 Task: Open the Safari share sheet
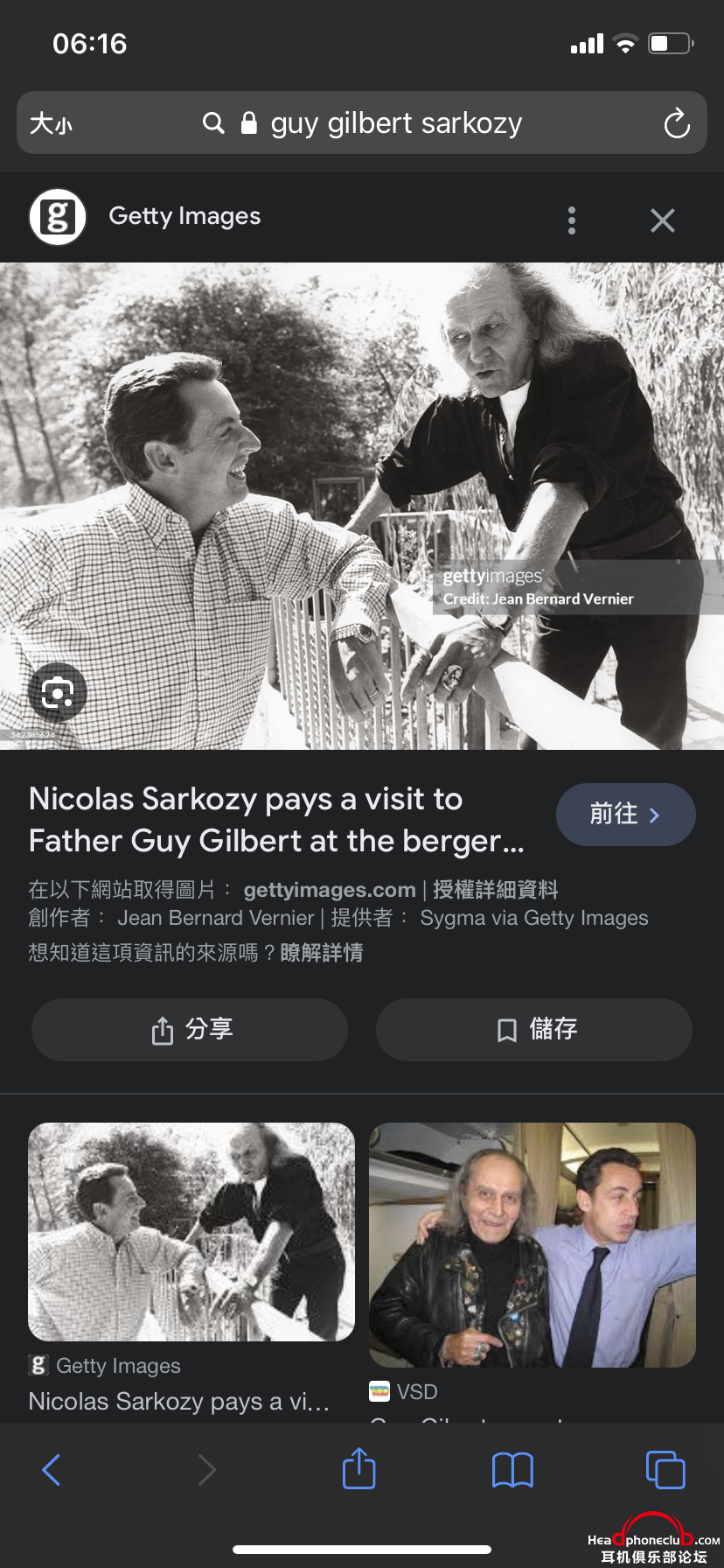[x=359, y=1468]
